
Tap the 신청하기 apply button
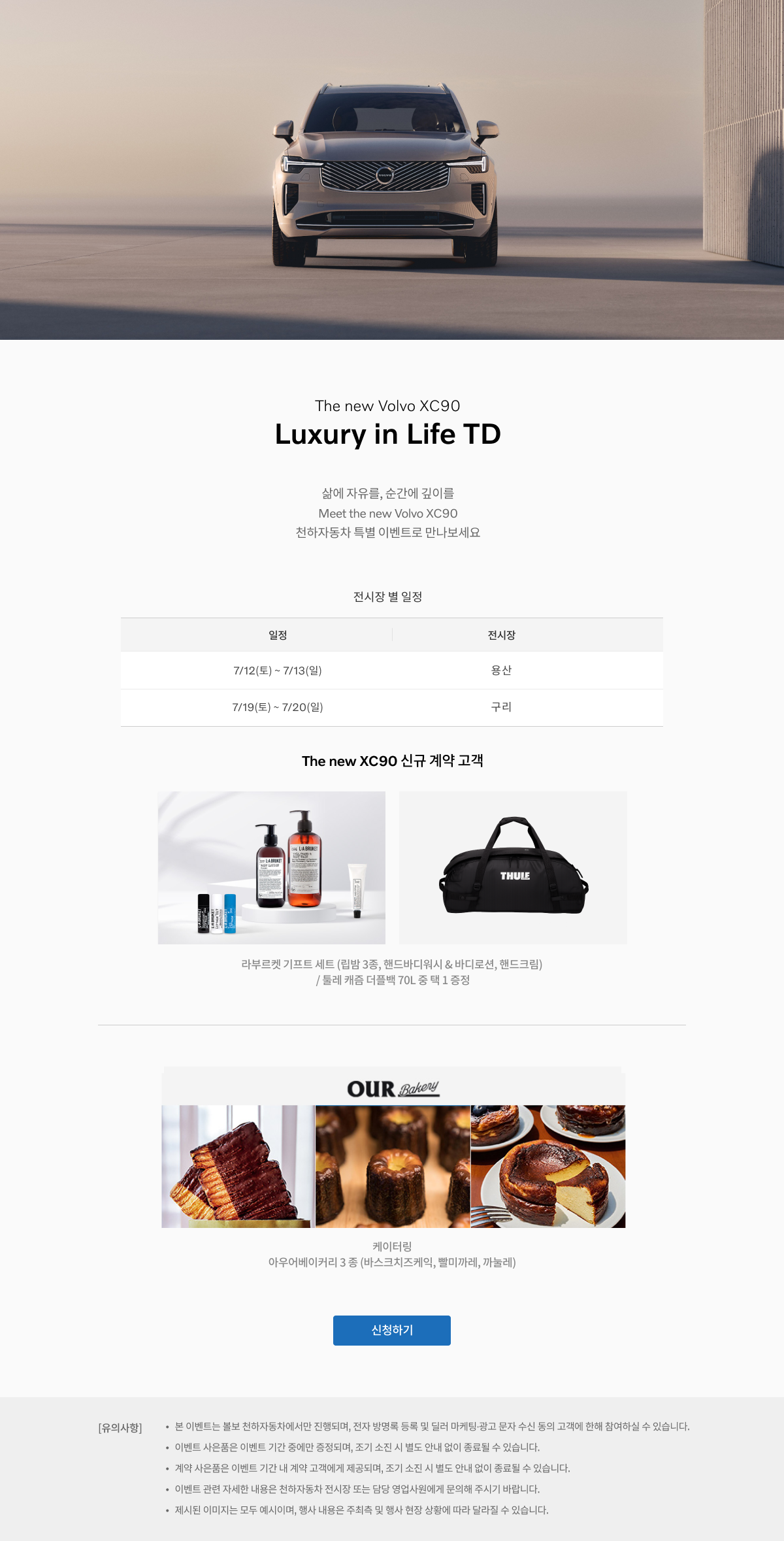(x=392, y=1330)
